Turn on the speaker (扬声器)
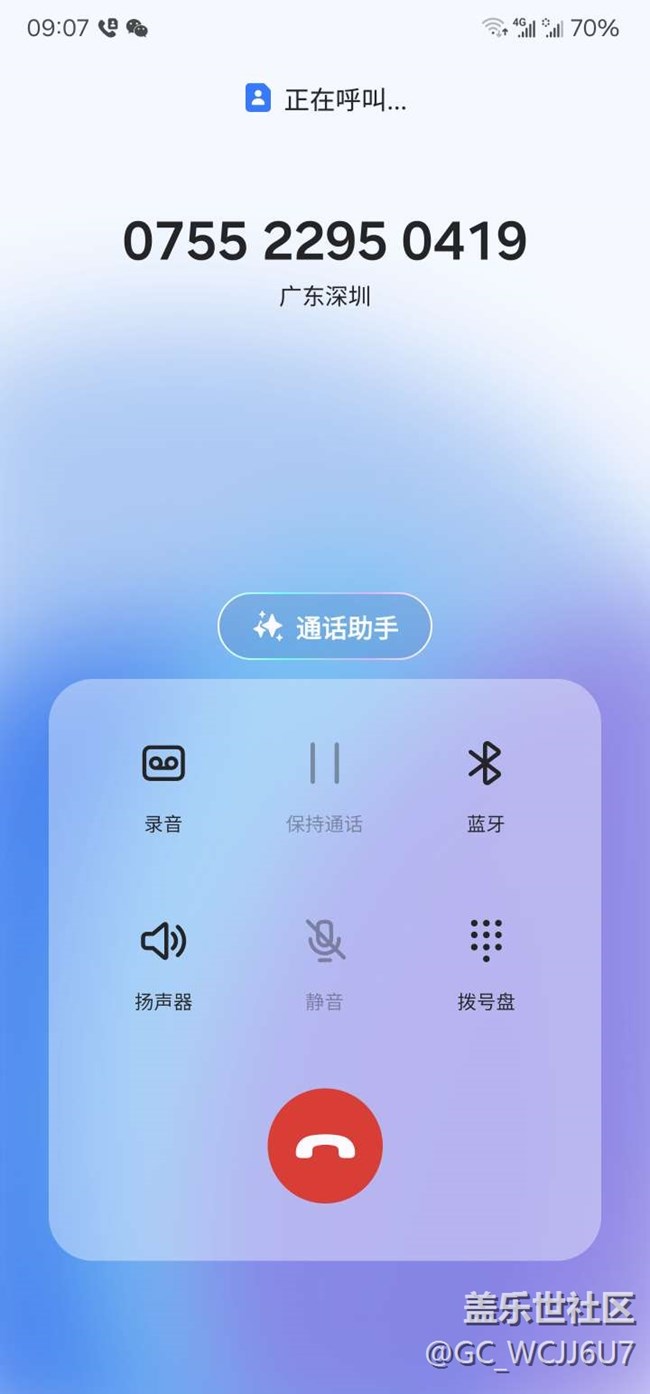The image size is (650, 1394). pos(163,965)
